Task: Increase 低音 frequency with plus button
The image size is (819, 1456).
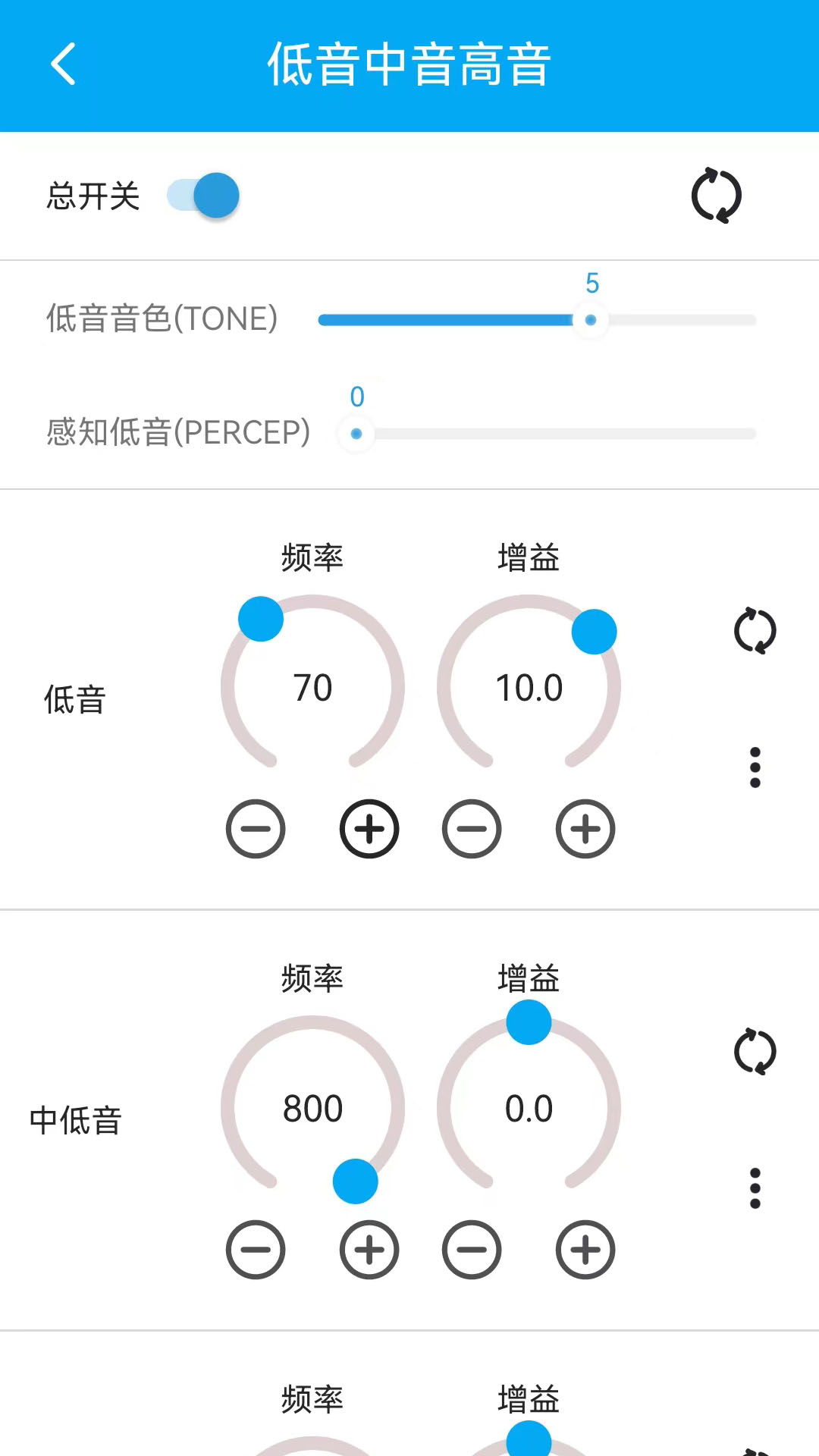Action: click(x=369, y=829)
